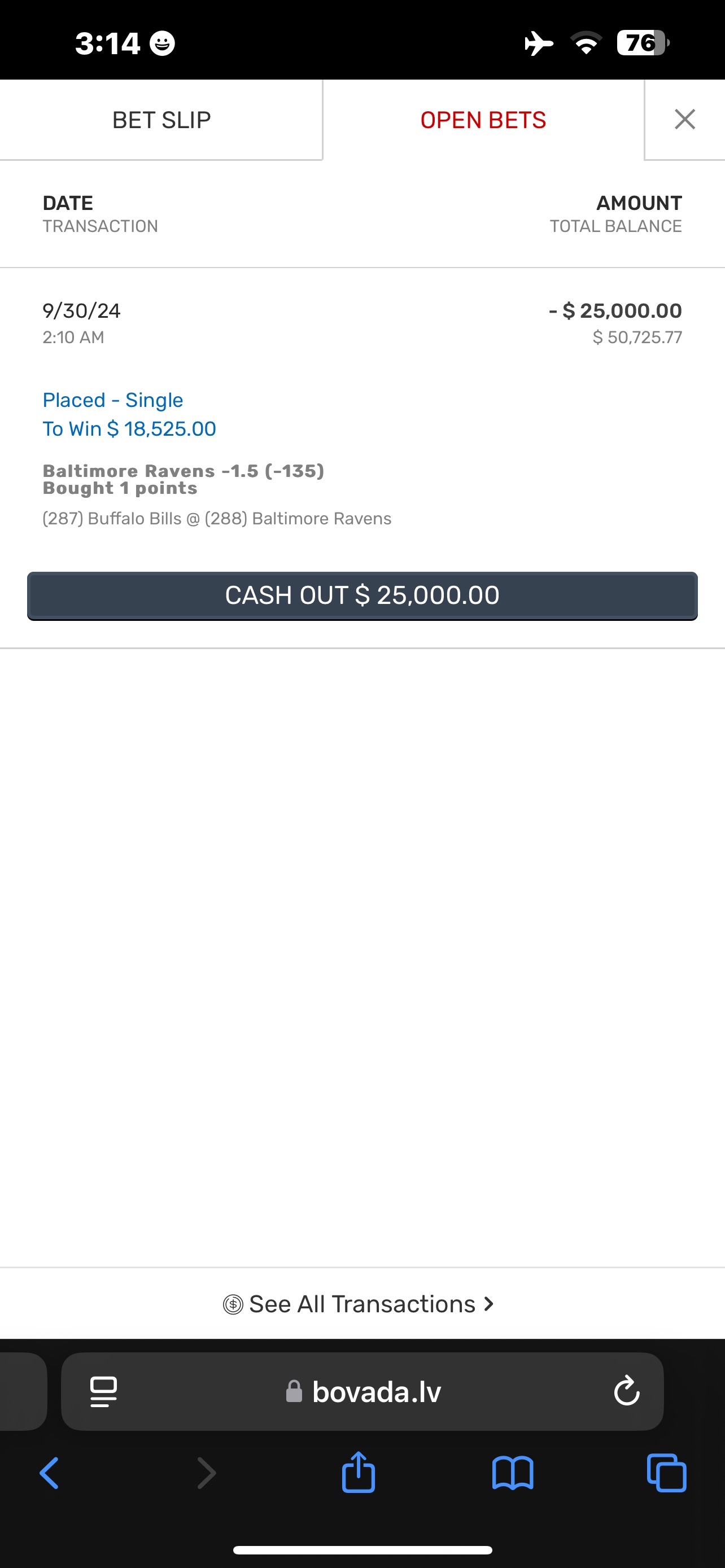Select the Open Bets tab
Viewport: 725px width, 1568px height.
click(x=483, y=120)
